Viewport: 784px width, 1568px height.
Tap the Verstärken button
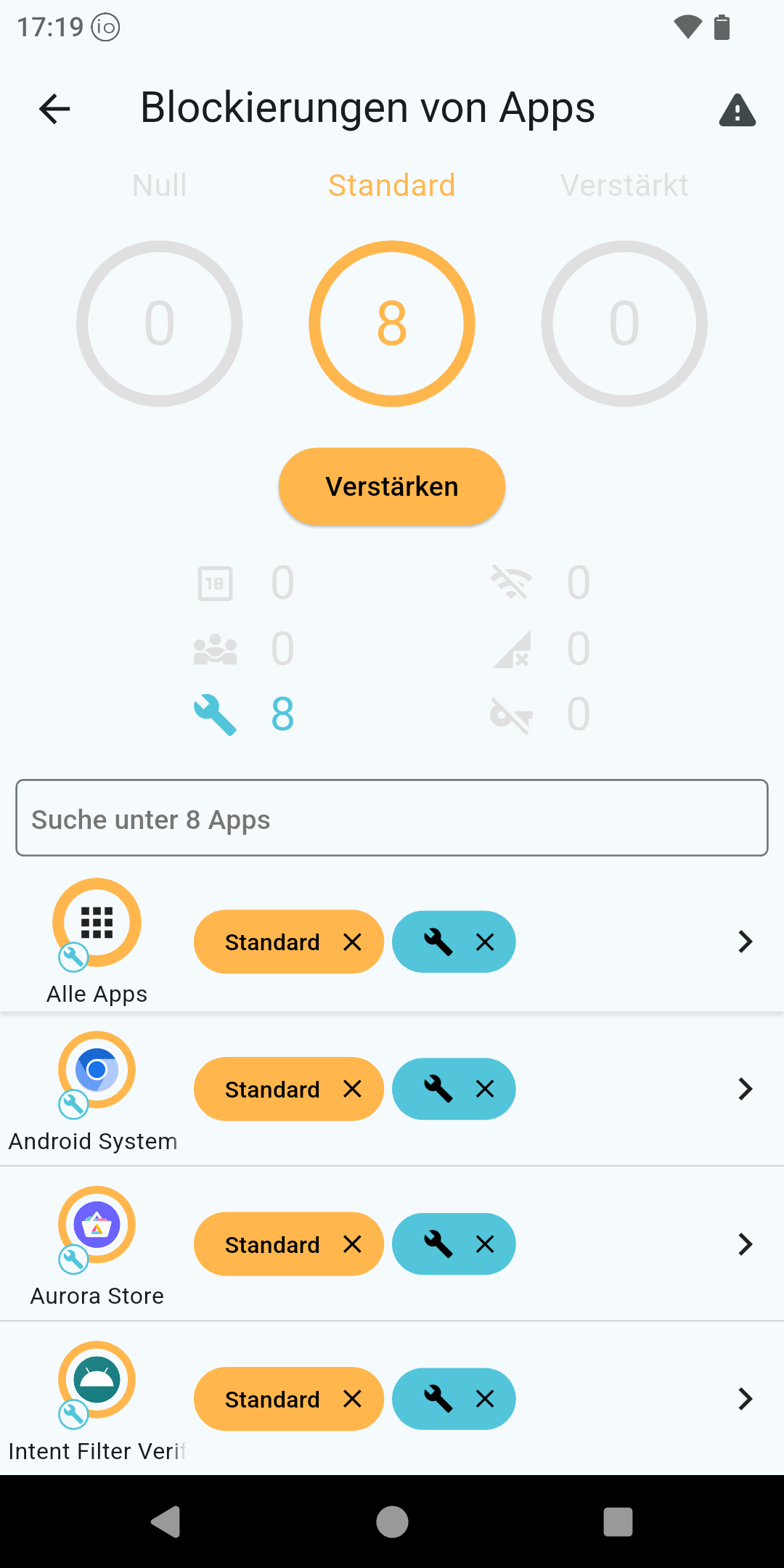(x=392, y=486)
